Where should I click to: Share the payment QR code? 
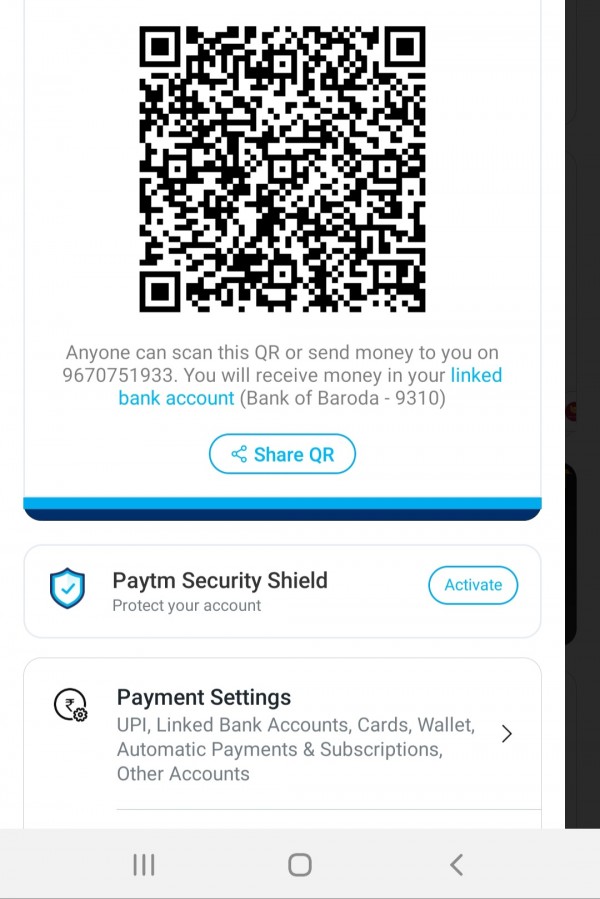(282, 454)
